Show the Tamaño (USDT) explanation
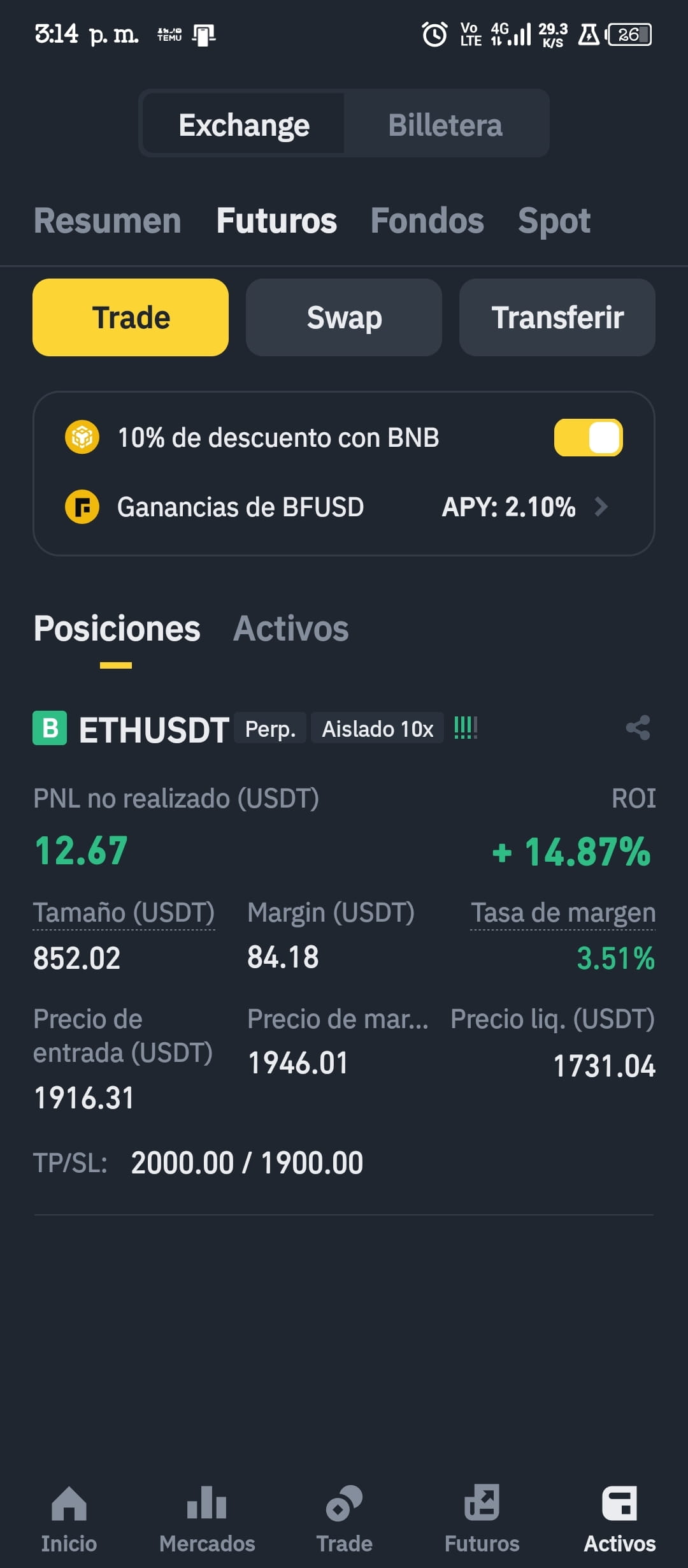This screenshot has height=1568, width=688. click(124, 913)
